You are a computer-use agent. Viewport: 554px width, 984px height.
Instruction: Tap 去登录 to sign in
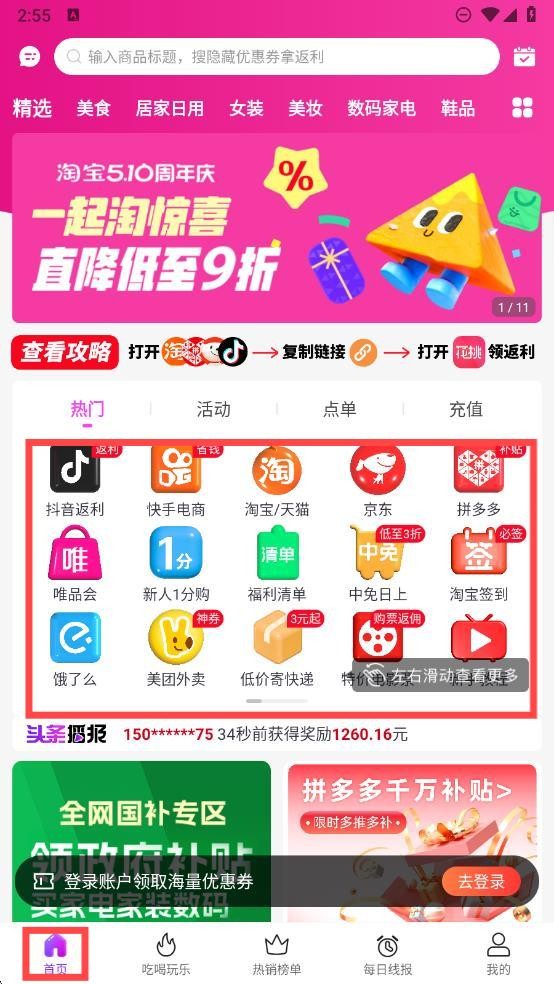click(481, 882)
